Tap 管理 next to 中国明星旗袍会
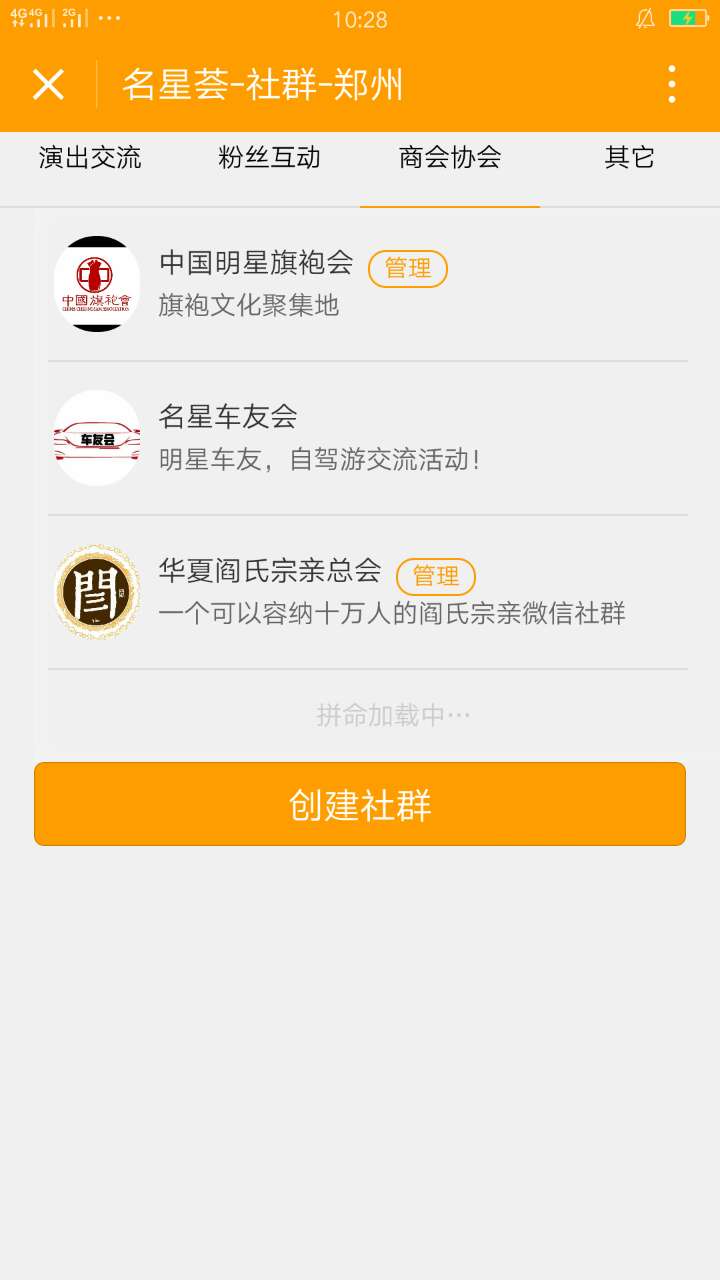 click(408, 269)
